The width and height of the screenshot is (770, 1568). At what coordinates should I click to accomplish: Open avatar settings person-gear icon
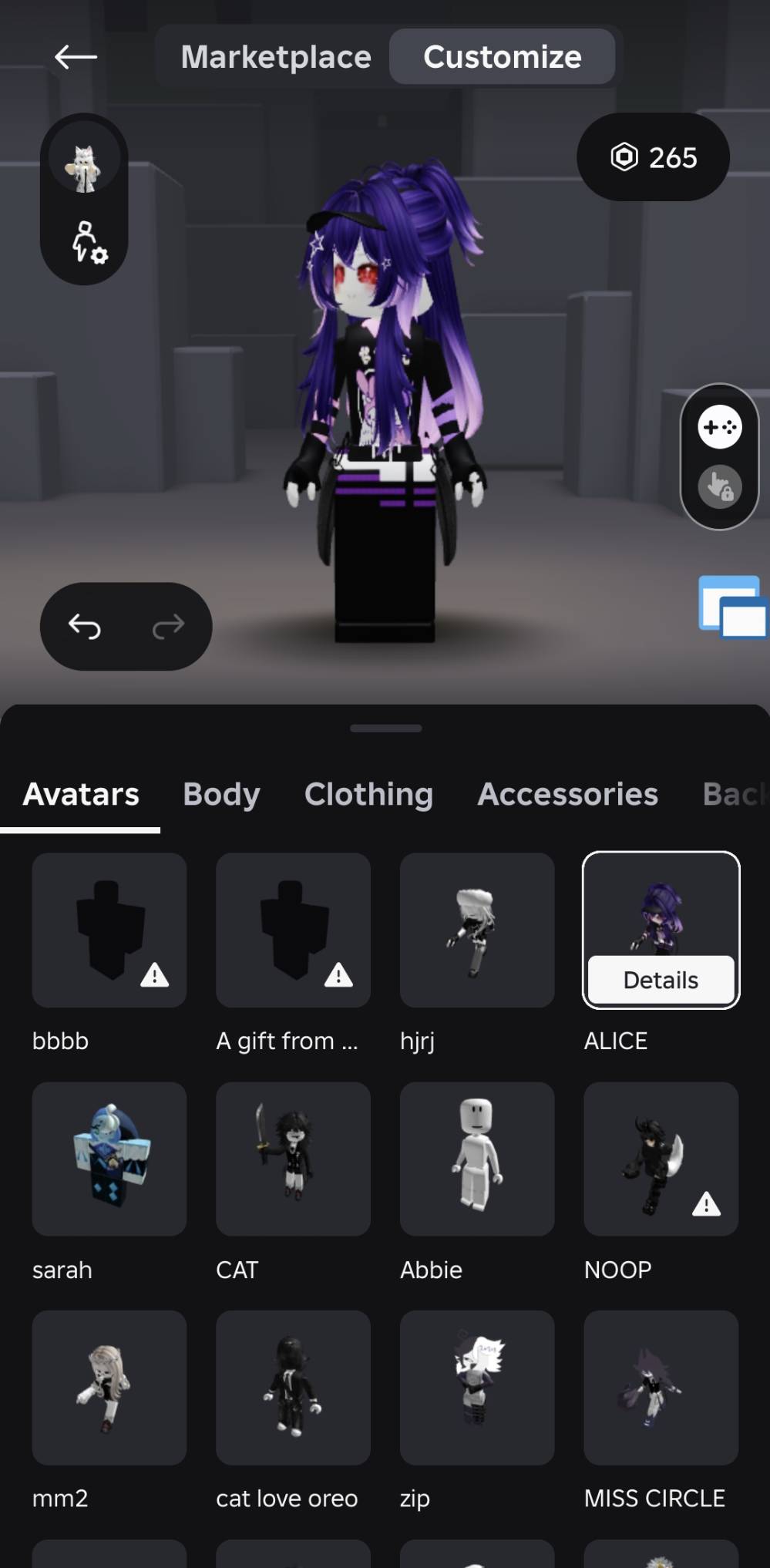88,242
